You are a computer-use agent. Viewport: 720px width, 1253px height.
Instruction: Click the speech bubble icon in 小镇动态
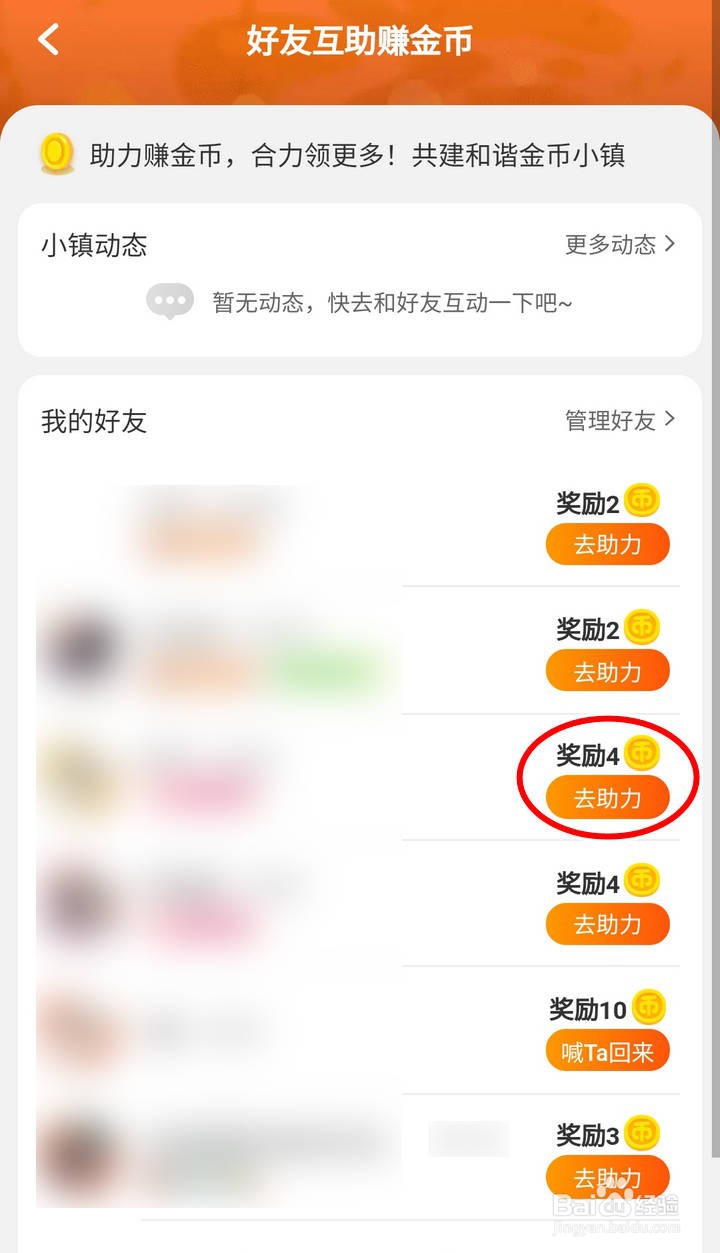coord(170,300)
